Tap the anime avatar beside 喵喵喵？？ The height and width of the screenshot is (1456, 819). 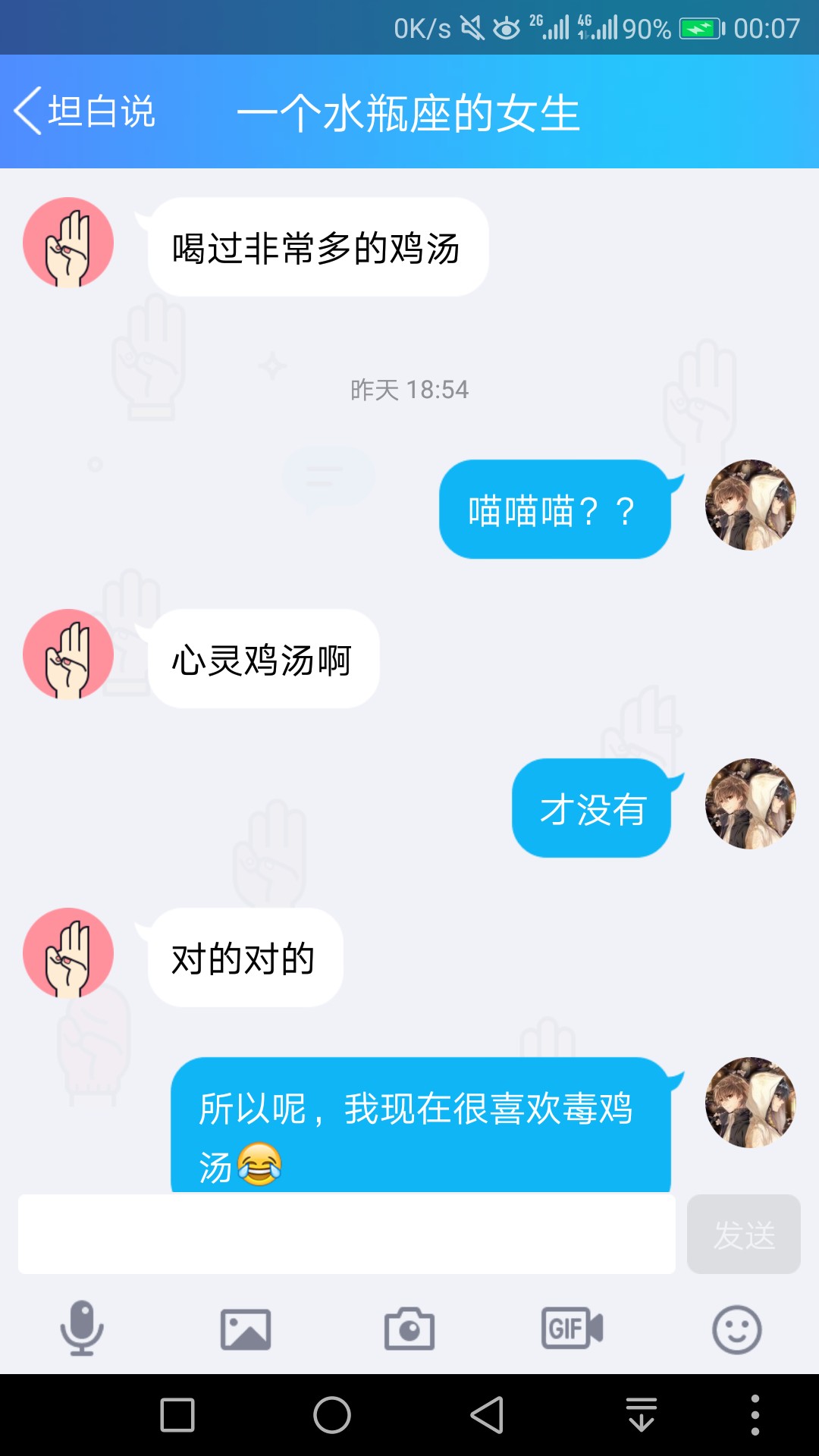coord(751,505)
